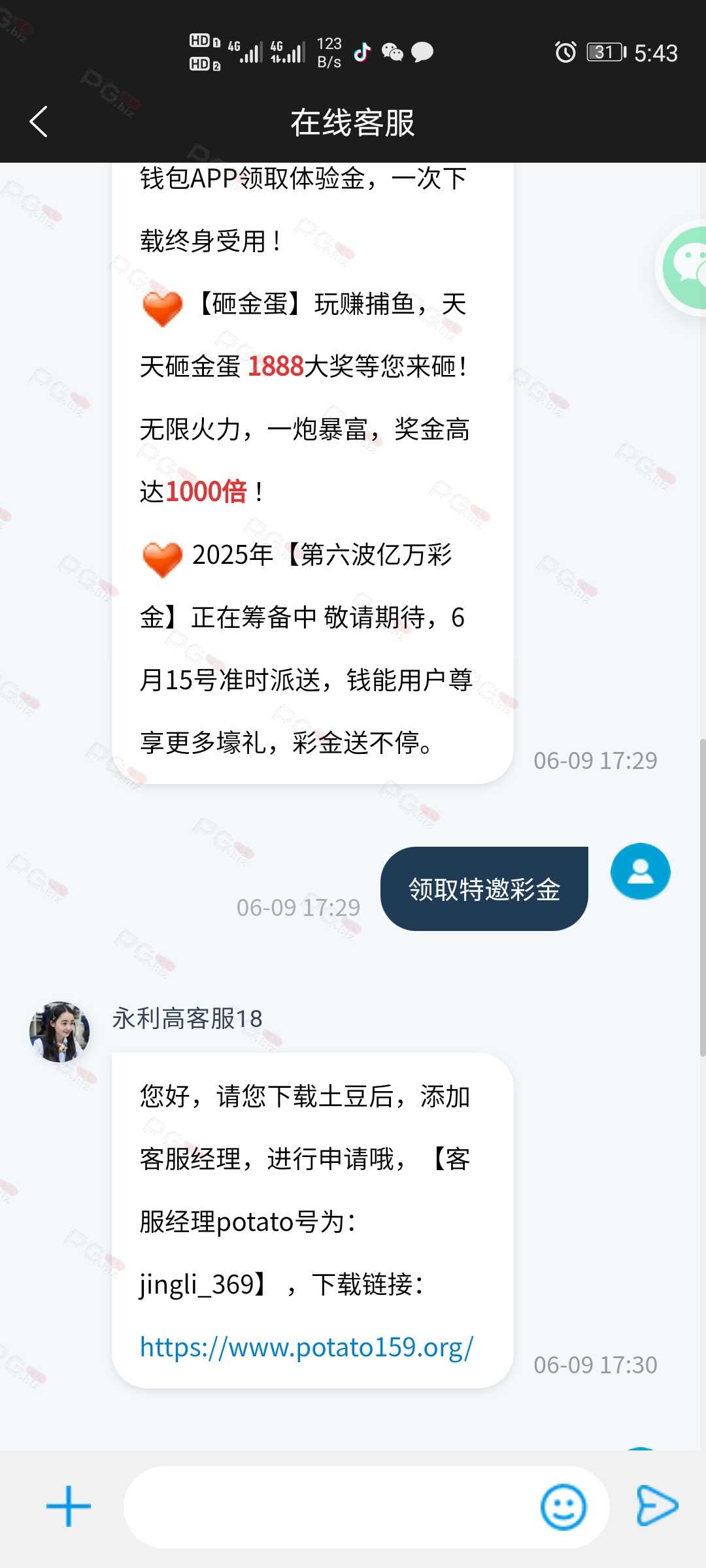
Task: Open the floating green chat bubble button
Action: click(x=684, y=268)
